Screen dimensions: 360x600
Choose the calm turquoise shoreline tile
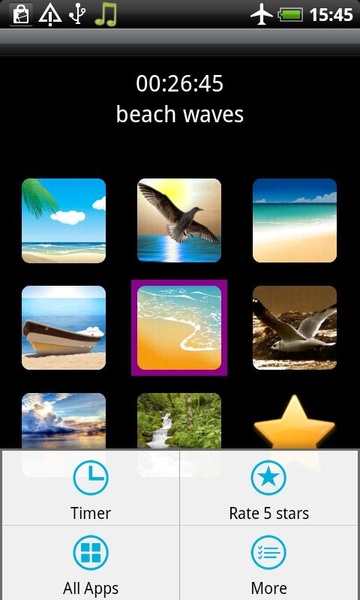pyautogui.click(x=295, y=220)
